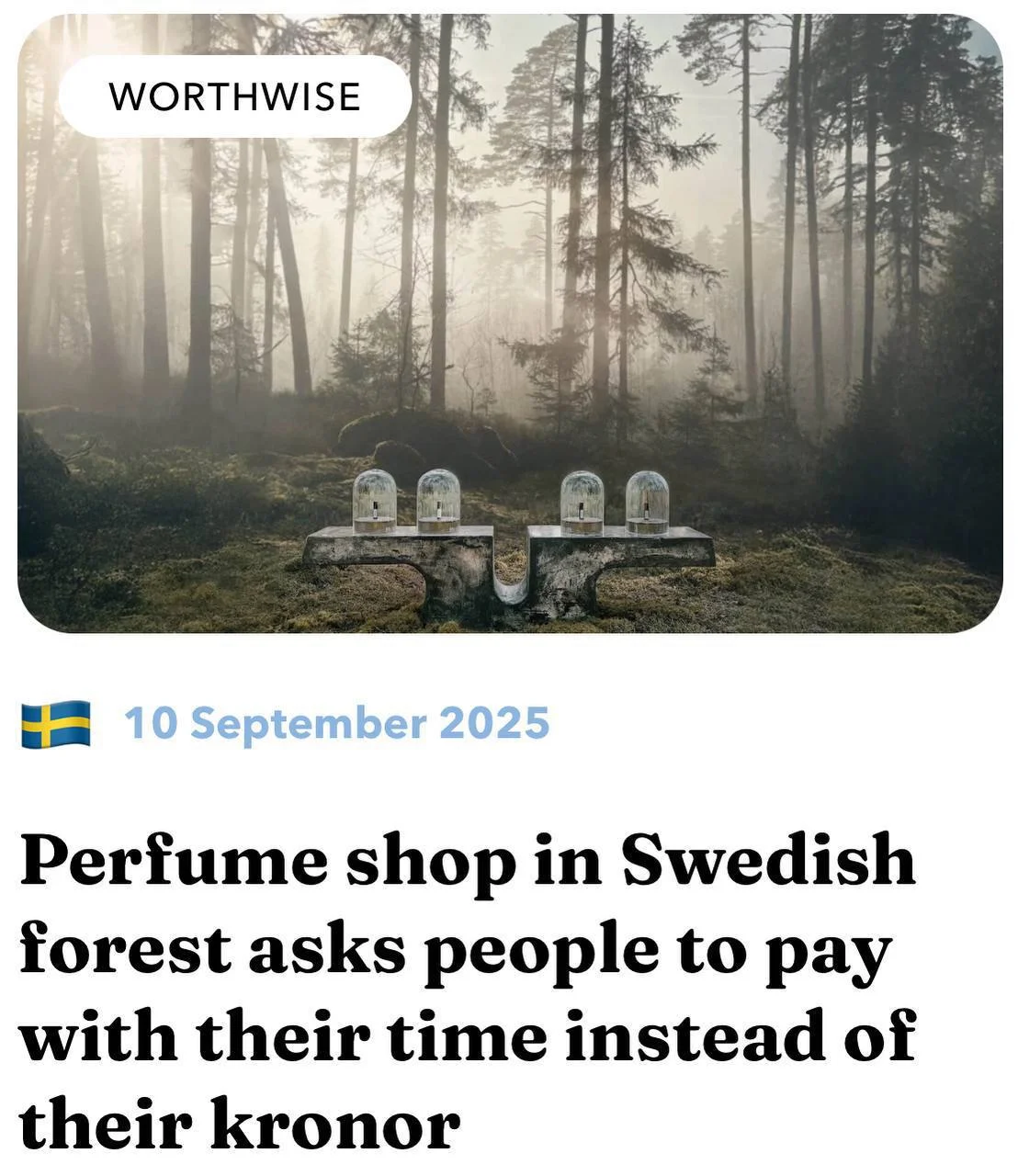Tap the WORTHWISE category chip

coord(235,96)
